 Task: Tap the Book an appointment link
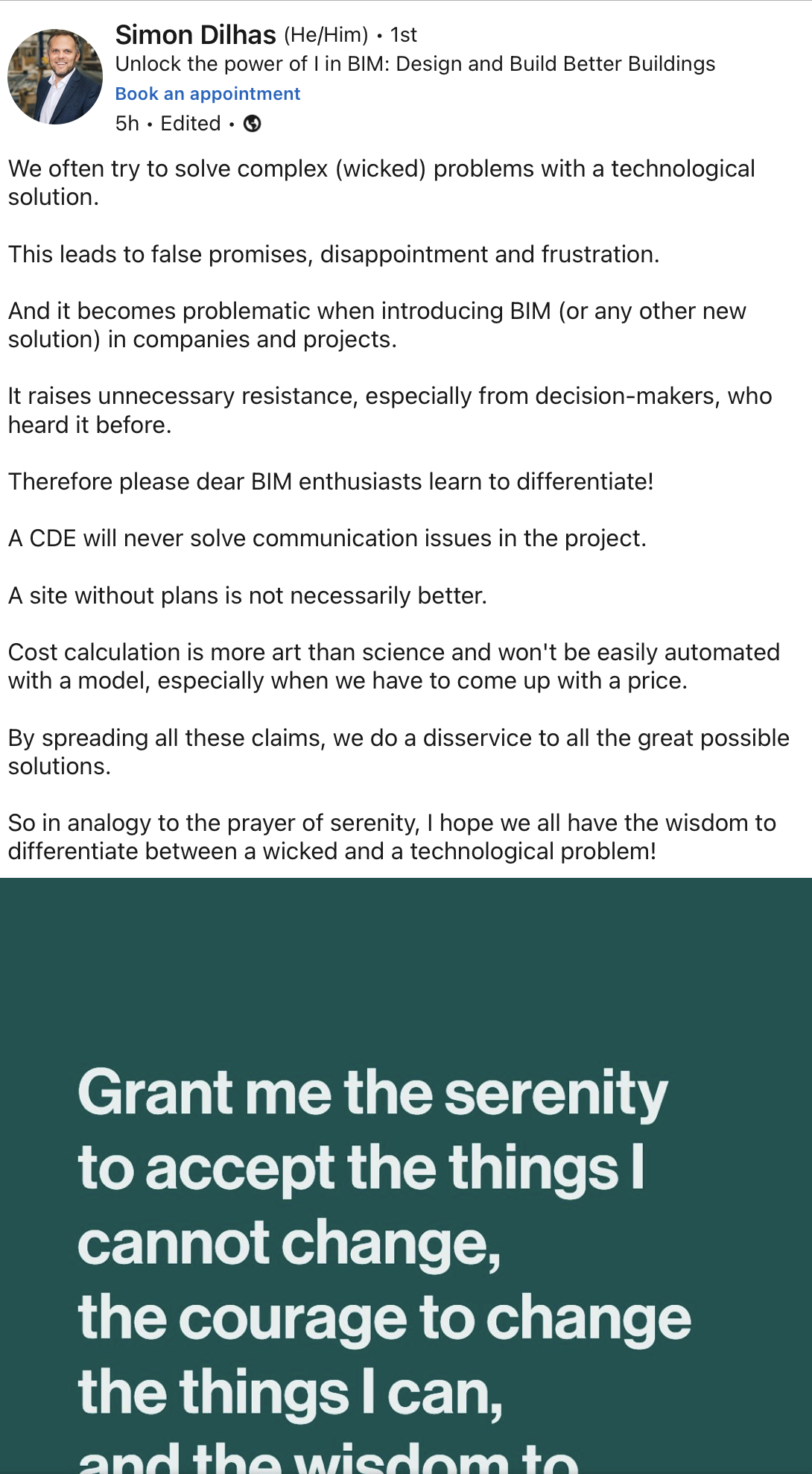pos(207,94)
